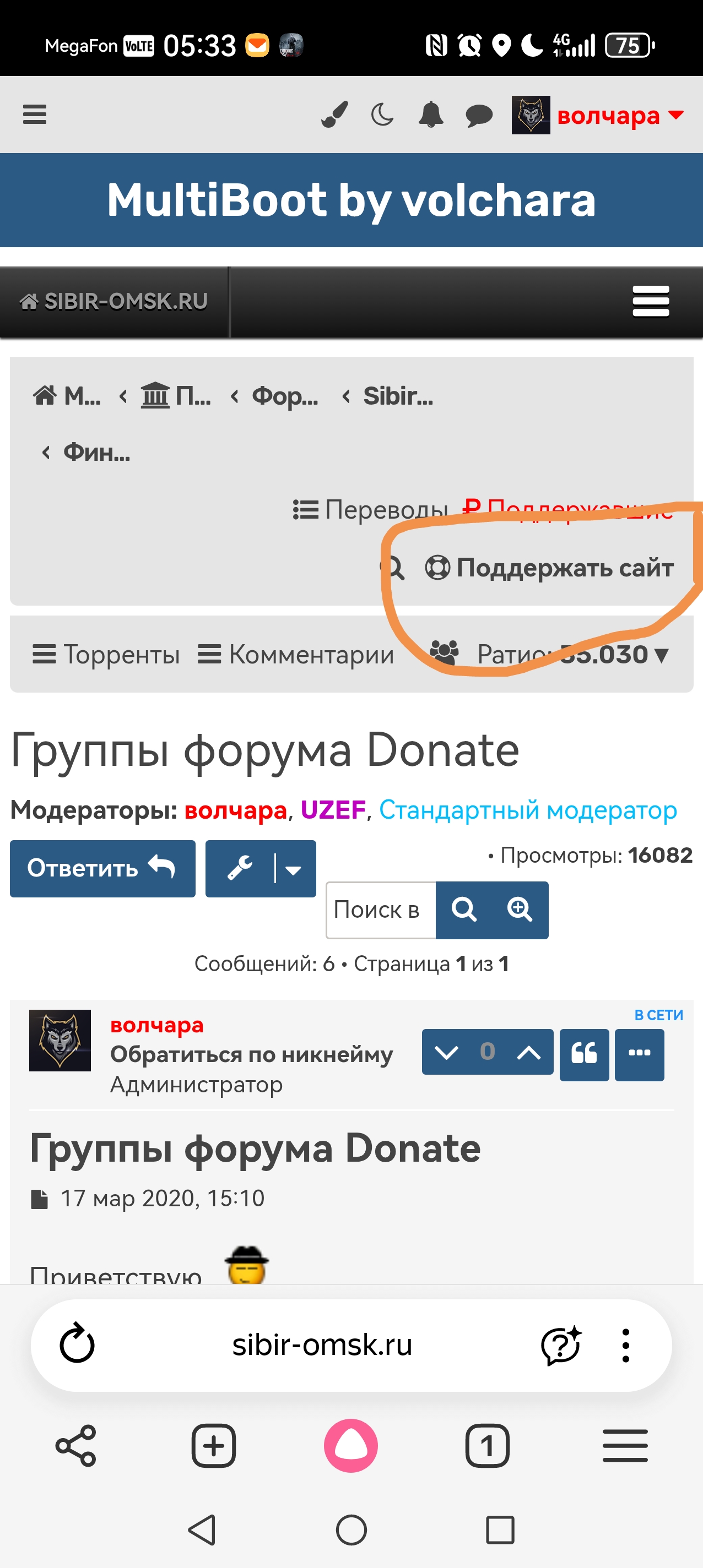
Task: Open private messages via the chat bubble icon
Action: click(x=479, y=115)
